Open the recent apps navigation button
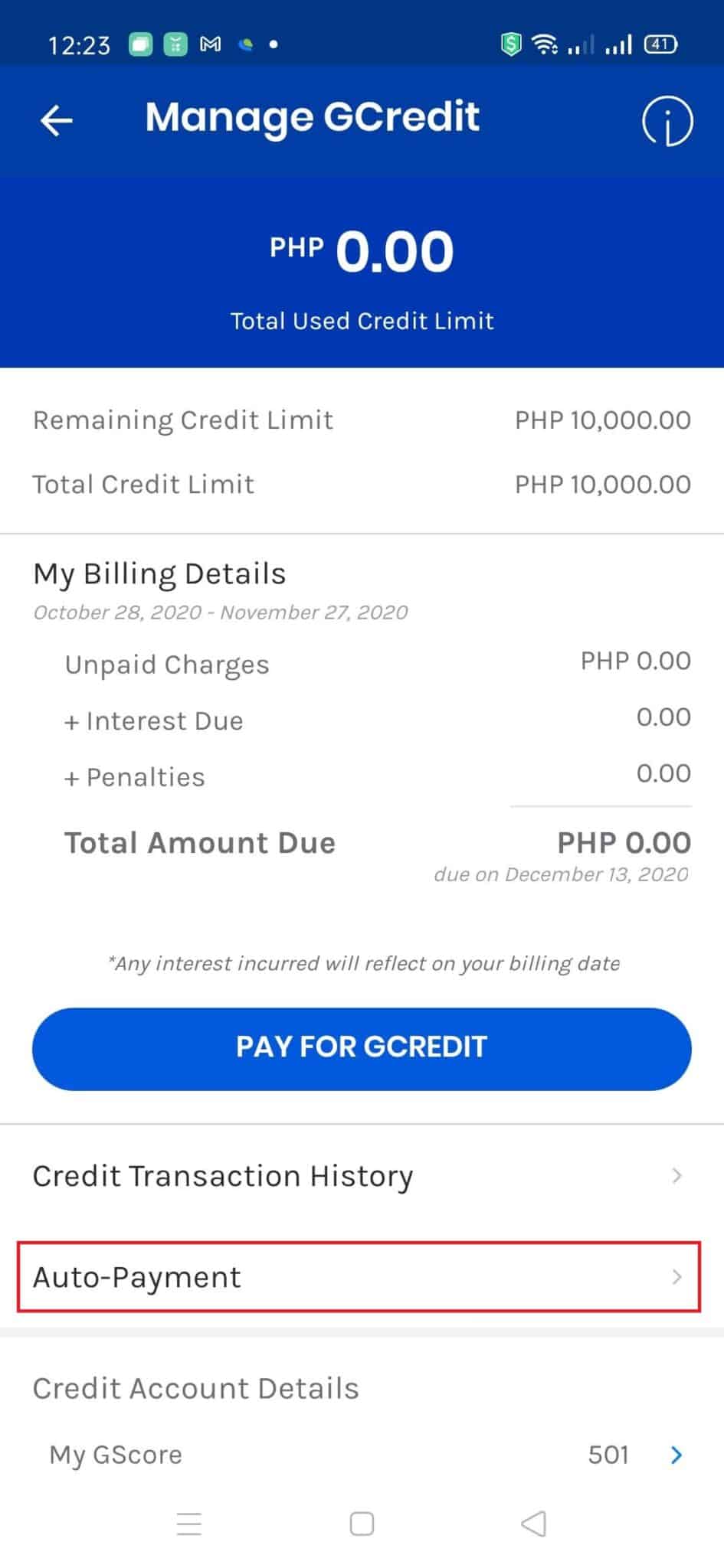724x1568 pixels. [x=188, y=1524]
